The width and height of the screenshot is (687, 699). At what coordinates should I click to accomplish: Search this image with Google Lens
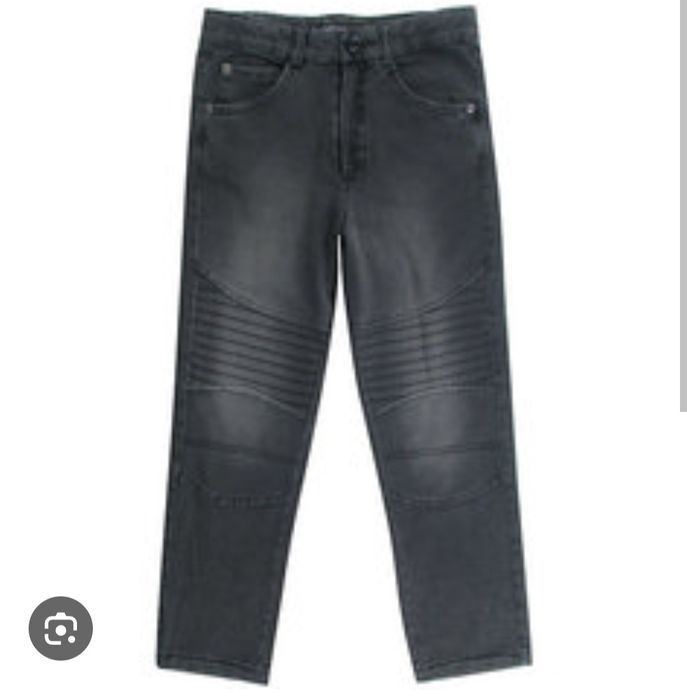61,629
